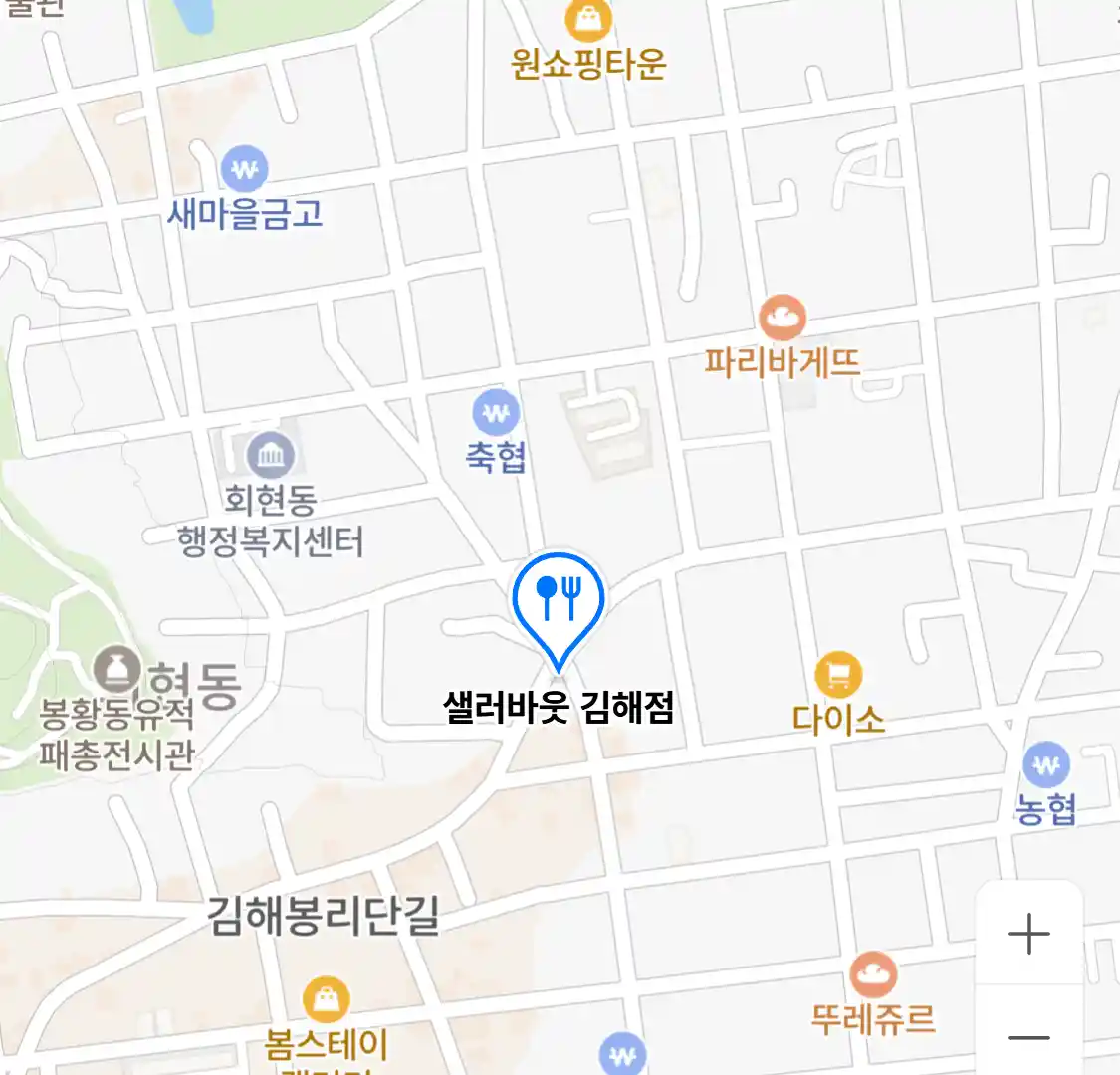Open the 원쇼핑타운 shopping marker

tap(588, 21)
